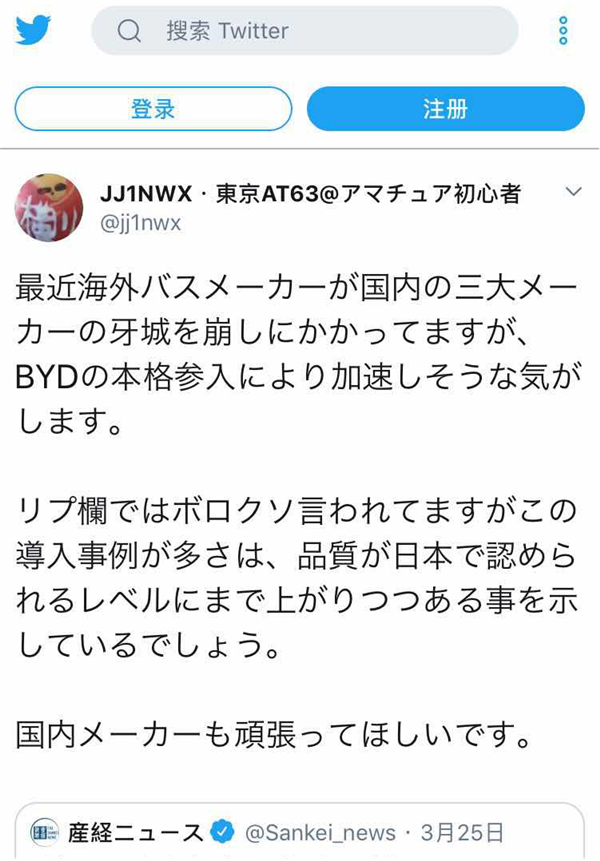This screenshot has width=600, height=861.
Task: Open the 搜索 Twitter search box
Action: (305, 32)
